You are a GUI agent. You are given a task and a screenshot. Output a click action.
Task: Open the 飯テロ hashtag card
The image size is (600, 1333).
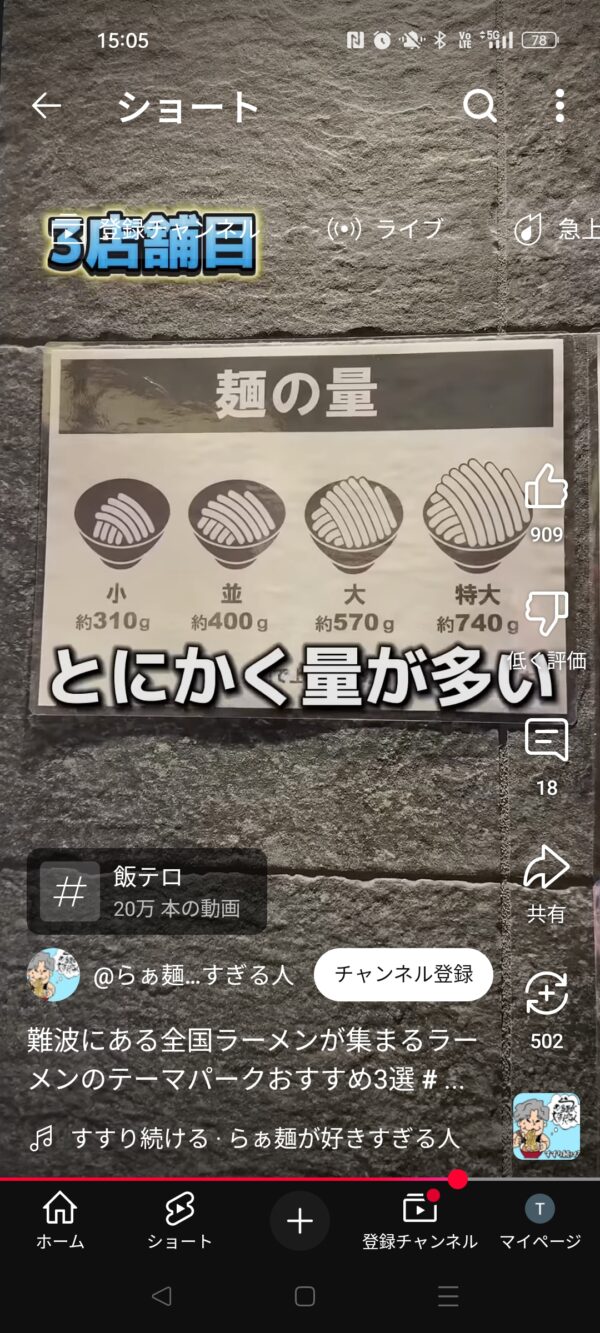[x=147, y=892]
